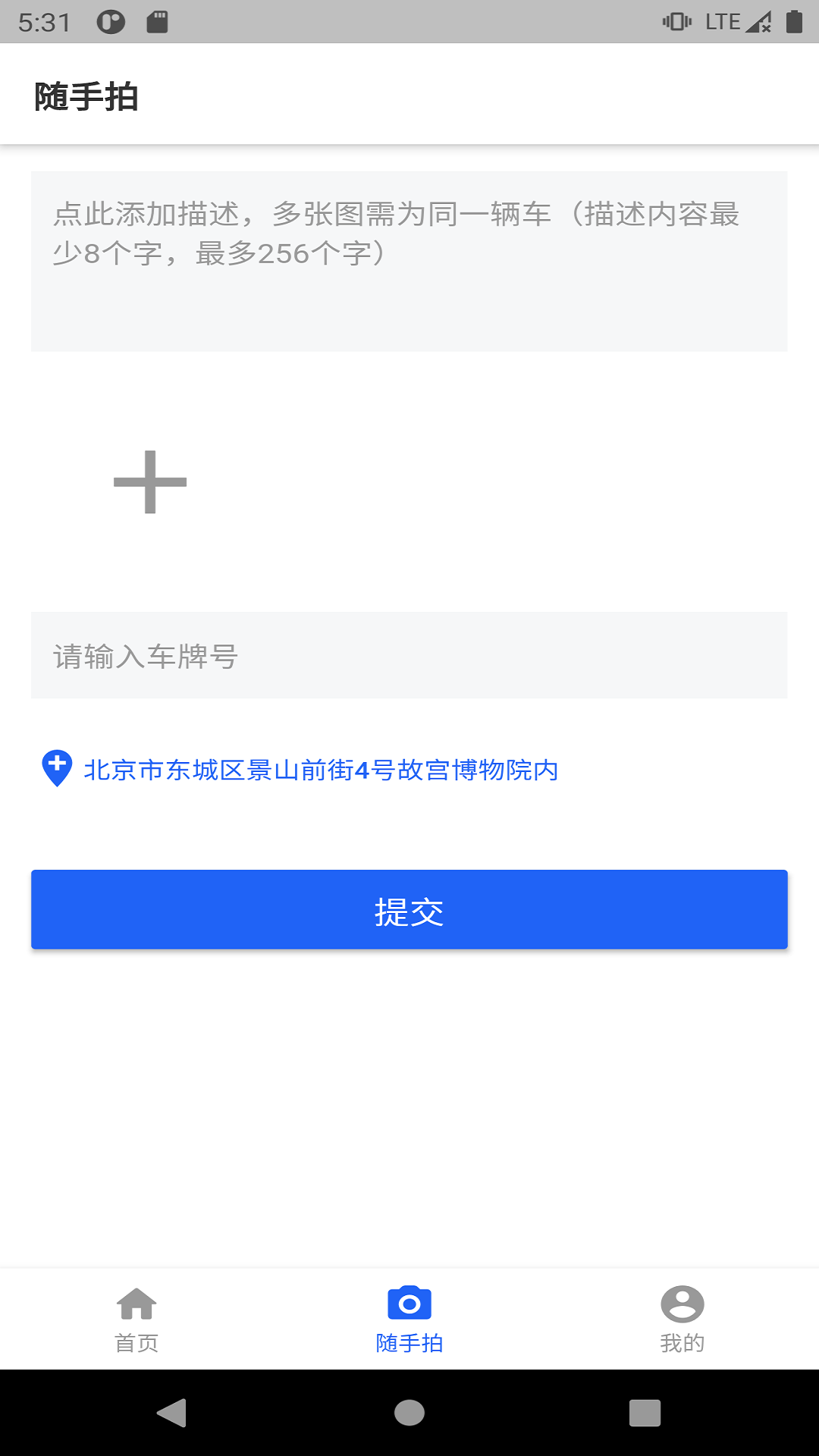Screen dimensions: 819x1456
Task: Add a photo with the plus icon
Action: click(150, 482)
